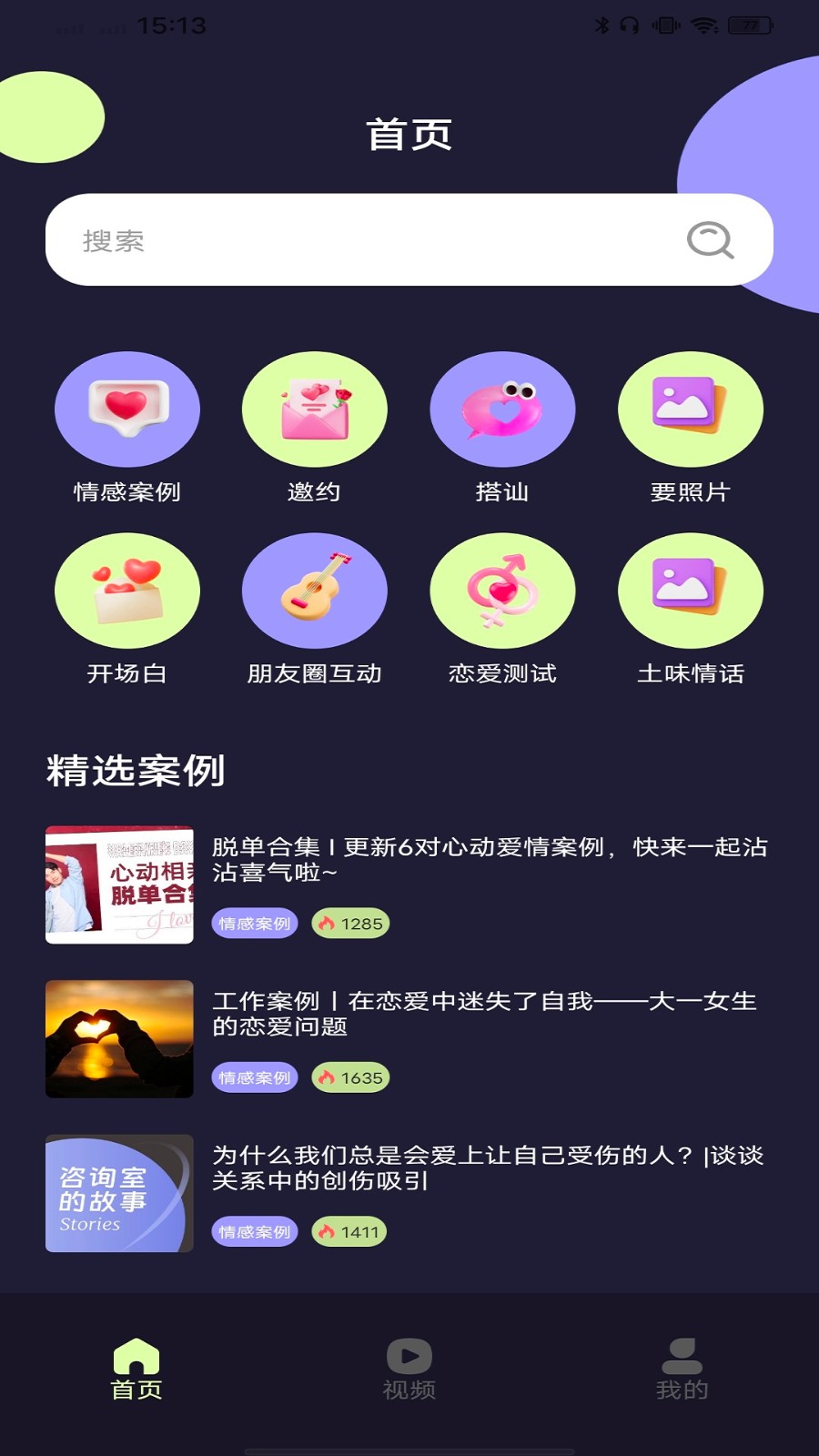Open the 工作案例 article about 大一女生

(490, 1012)
